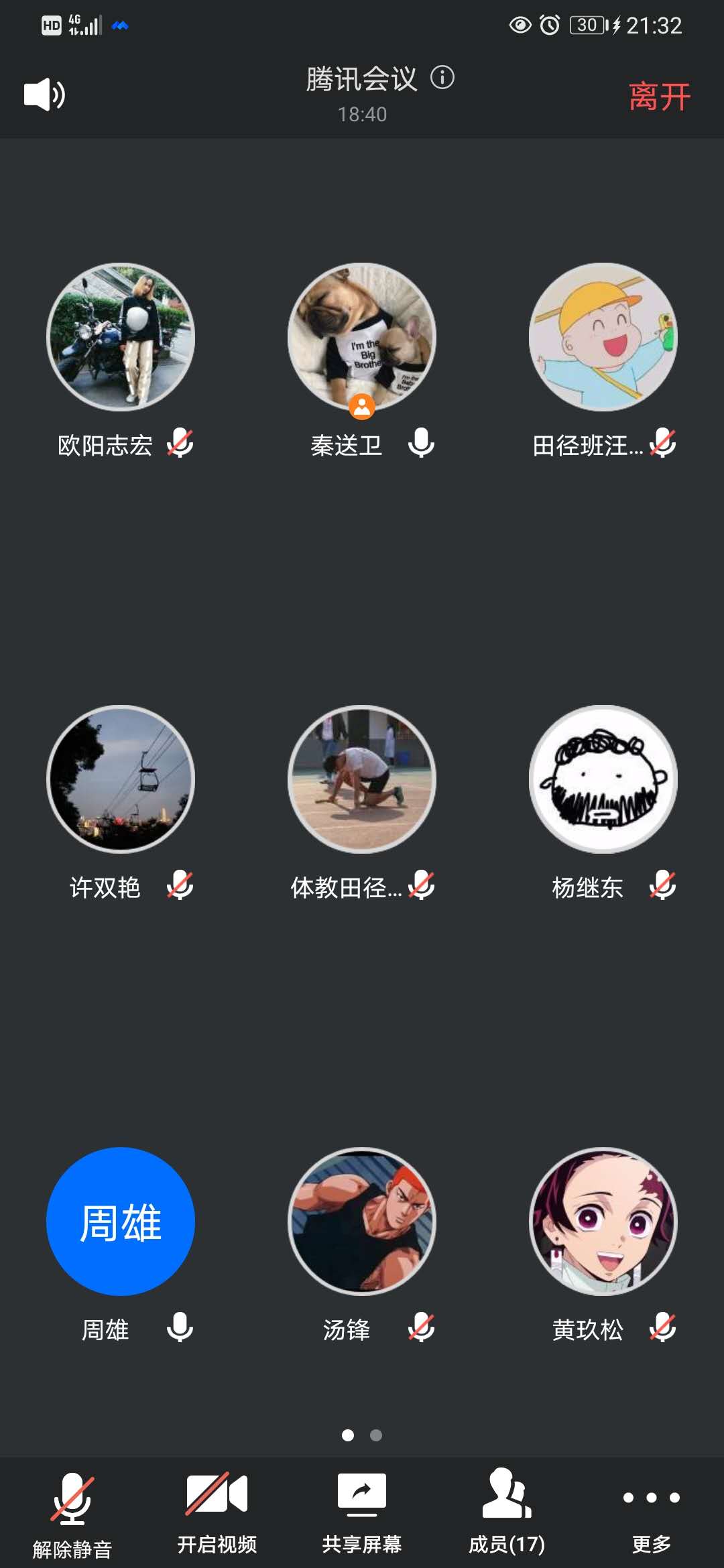Select participant 周雄's blue avatar
The image size is (724, 1568).
point(121,1222)
